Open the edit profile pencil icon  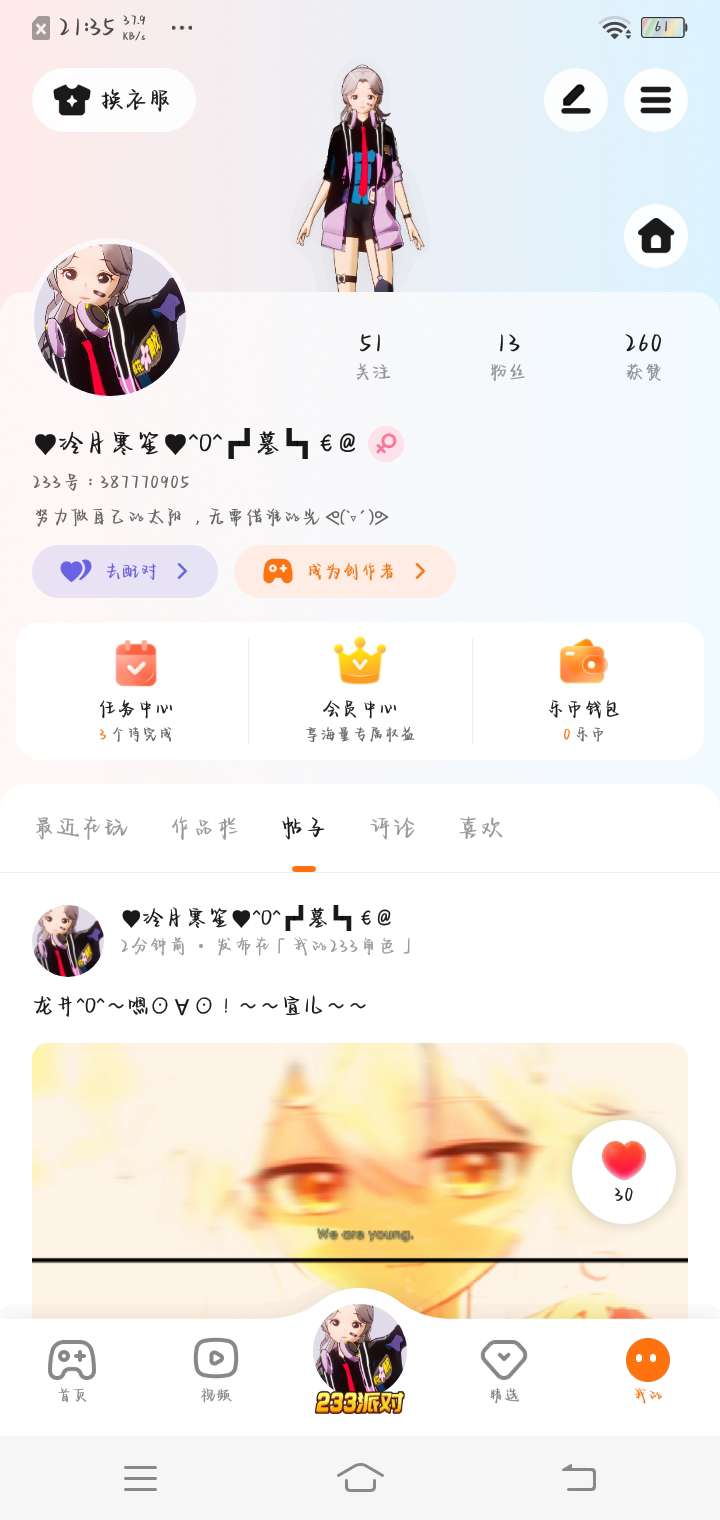pyautogui.click(x=576, y=100)
